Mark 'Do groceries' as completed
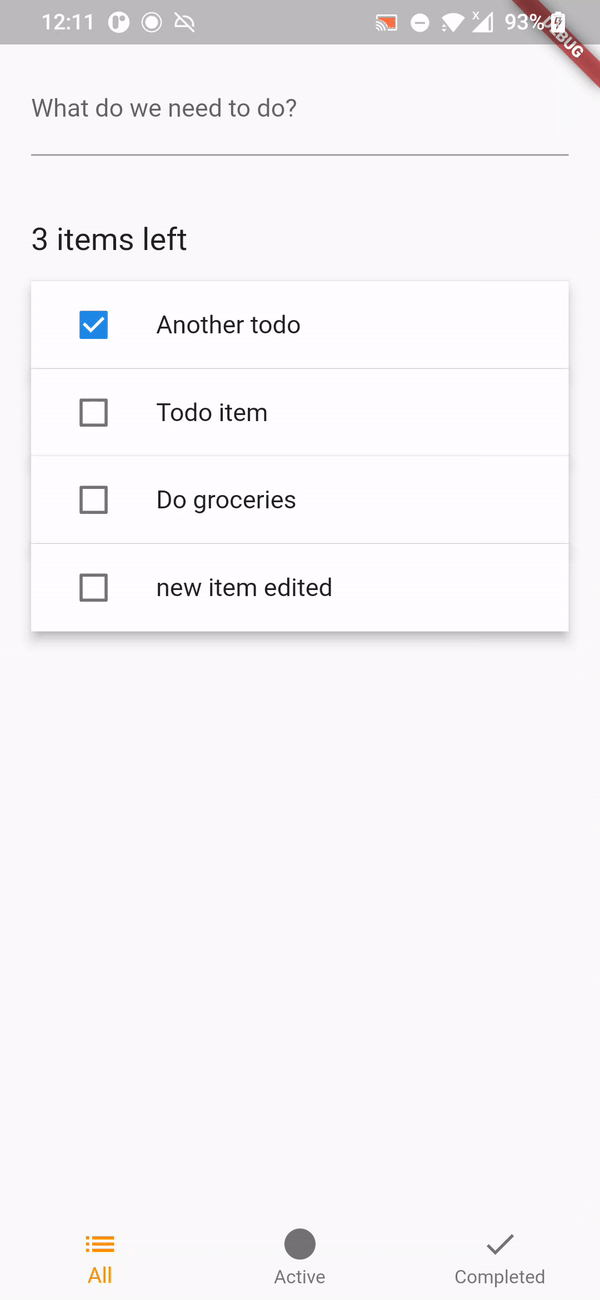 tap(94, 500)
